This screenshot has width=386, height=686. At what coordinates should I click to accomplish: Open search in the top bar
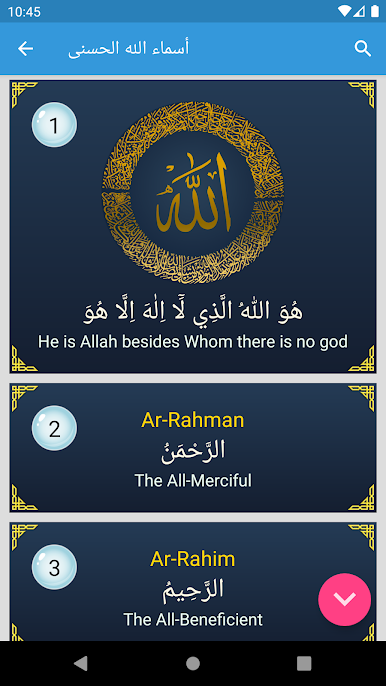[362, 49]
